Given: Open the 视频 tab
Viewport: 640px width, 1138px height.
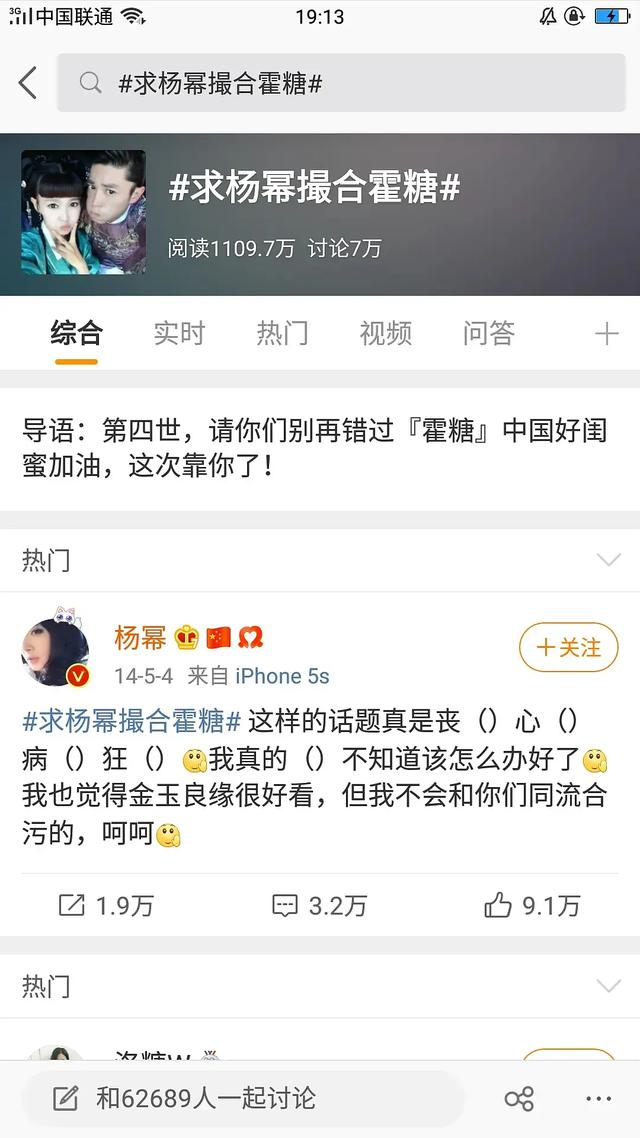Looking at the screenshot, I should point(385,333).
